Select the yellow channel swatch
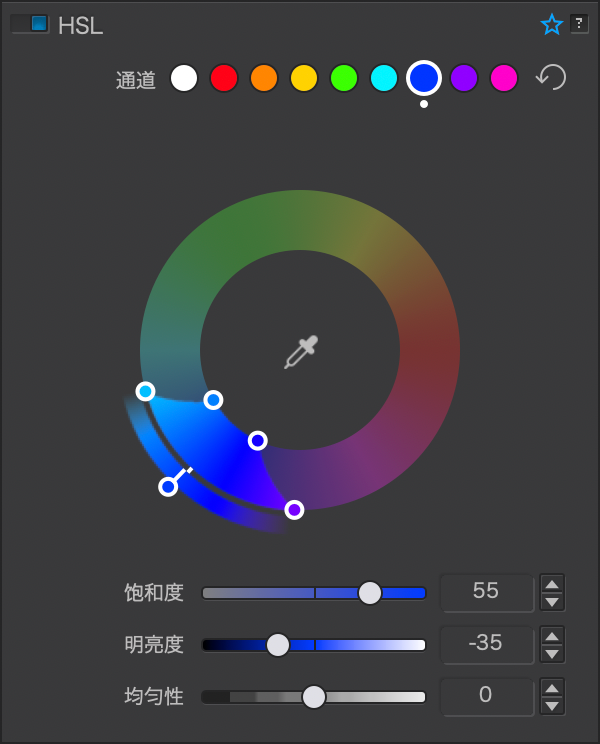This screenshot has width=600, height=744. click(304, 78)
